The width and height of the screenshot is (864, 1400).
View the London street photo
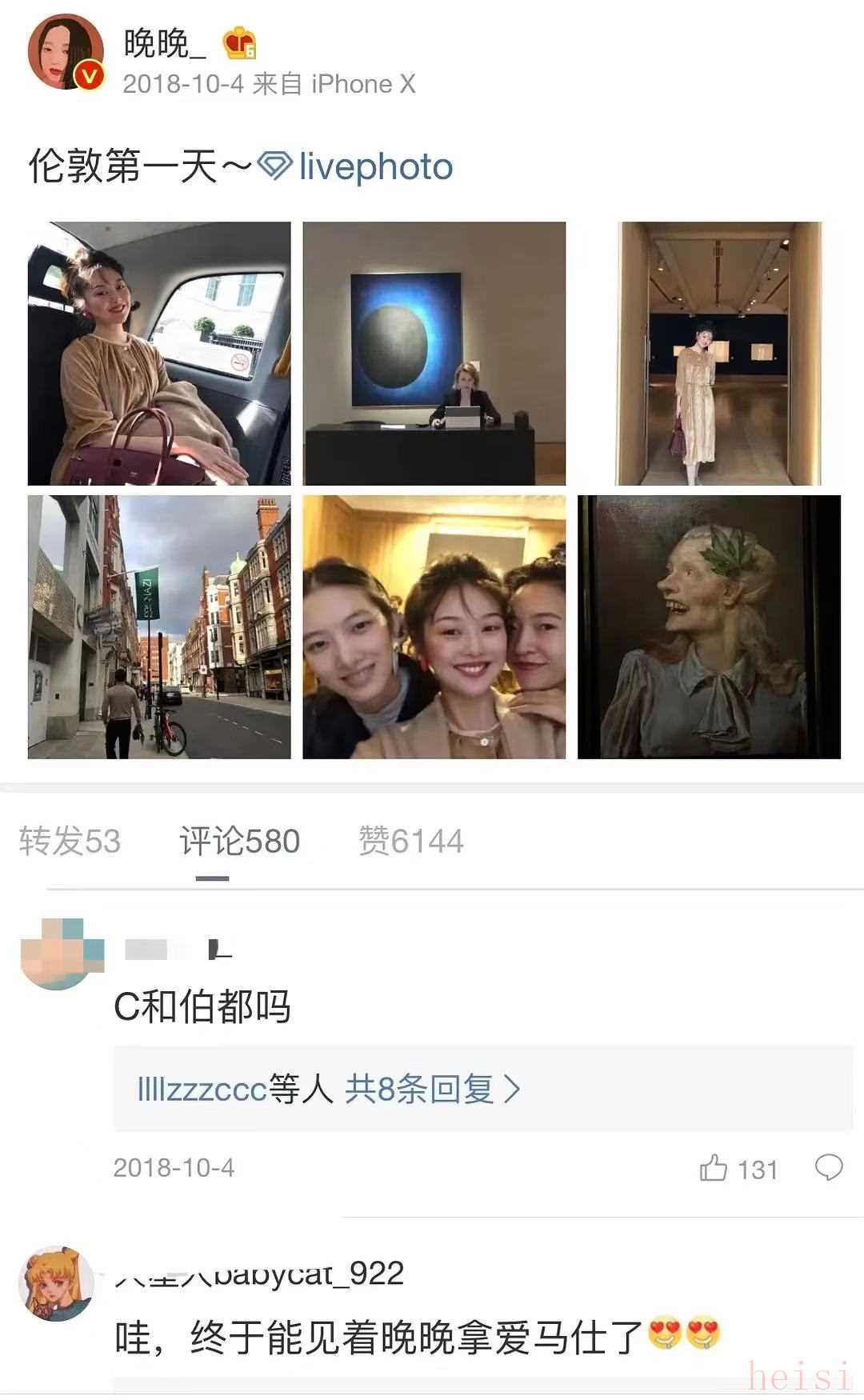click(x=159, y=626)
